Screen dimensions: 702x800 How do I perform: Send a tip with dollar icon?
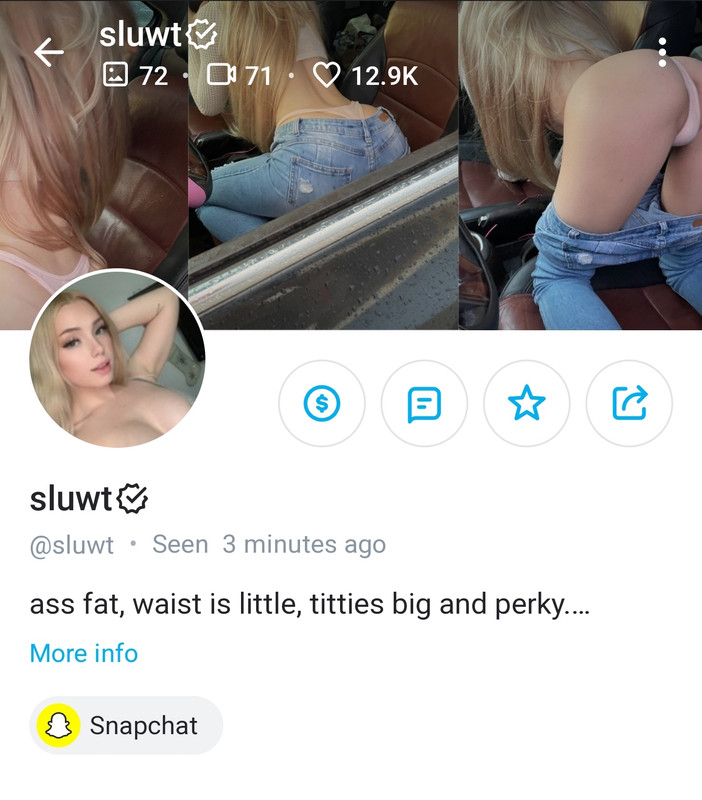[x=321, y=404]
